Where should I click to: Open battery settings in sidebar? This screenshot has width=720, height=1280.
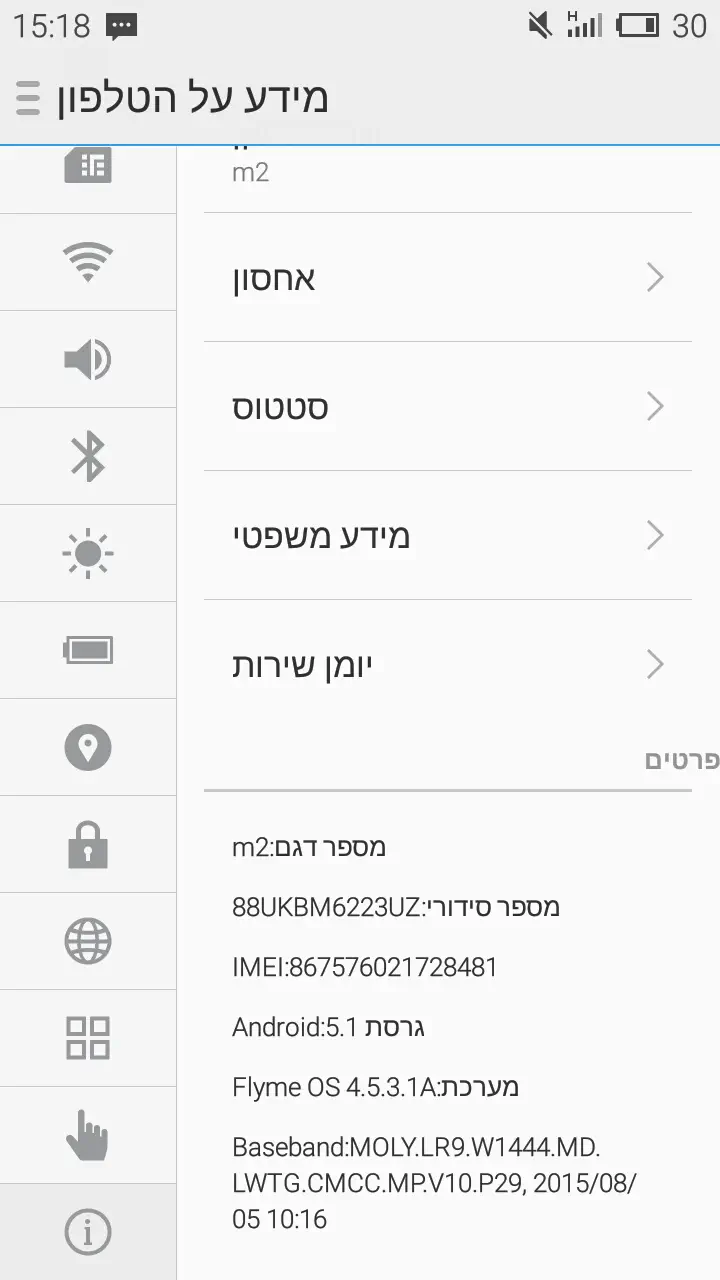point(88,650)
